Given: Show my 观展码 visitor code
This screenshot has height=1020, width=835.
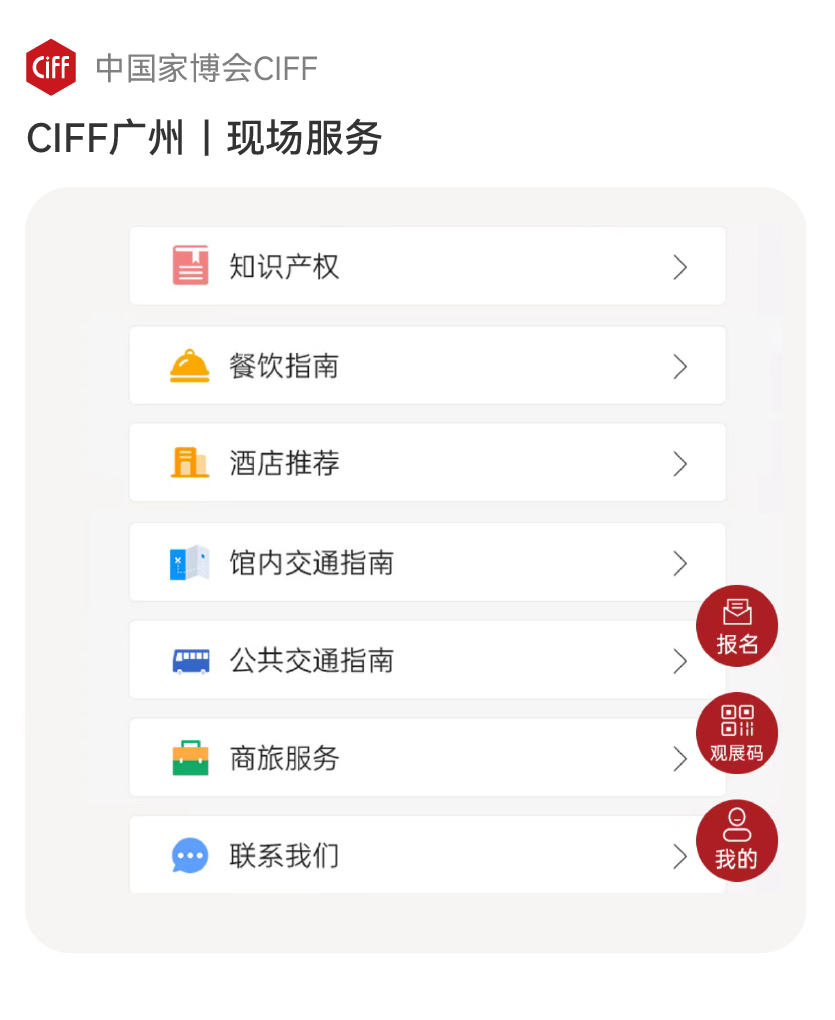Looking at the screenshot, I should click(737, 733).
